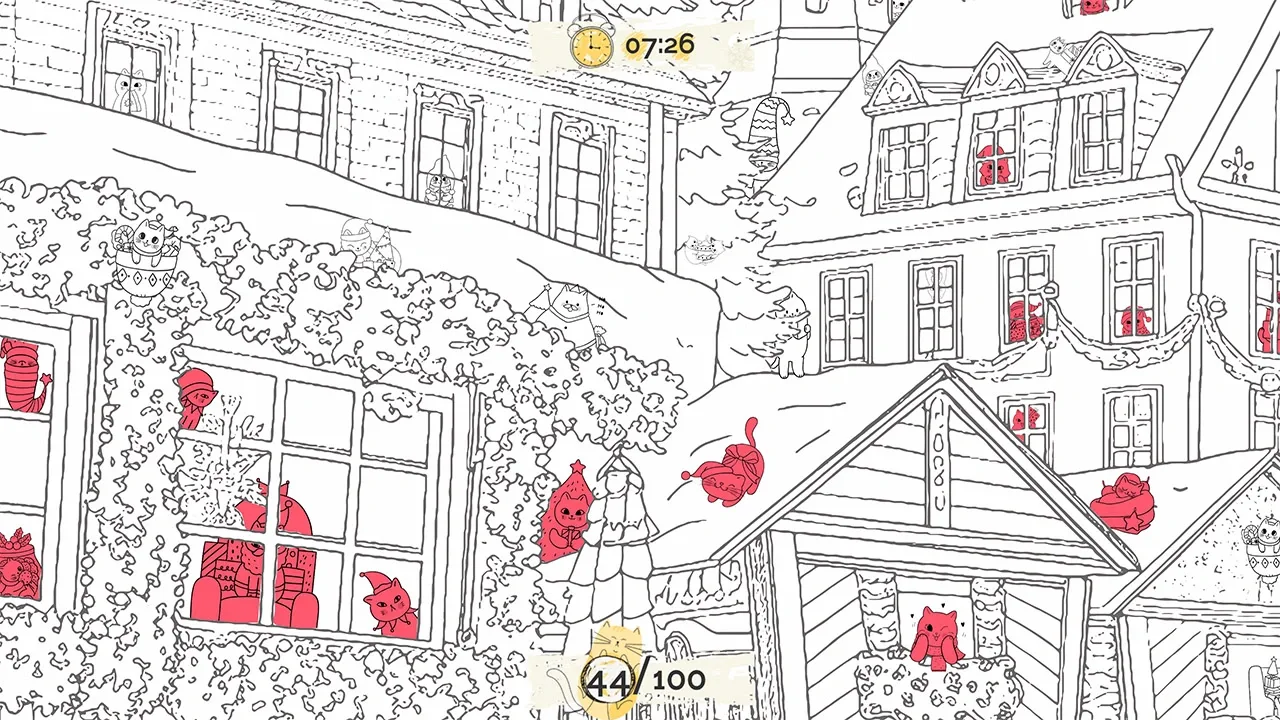This screenshot has width=1280, height=720.
Task: Find the cat in the sweater holding a star
Action: (568, 305)
